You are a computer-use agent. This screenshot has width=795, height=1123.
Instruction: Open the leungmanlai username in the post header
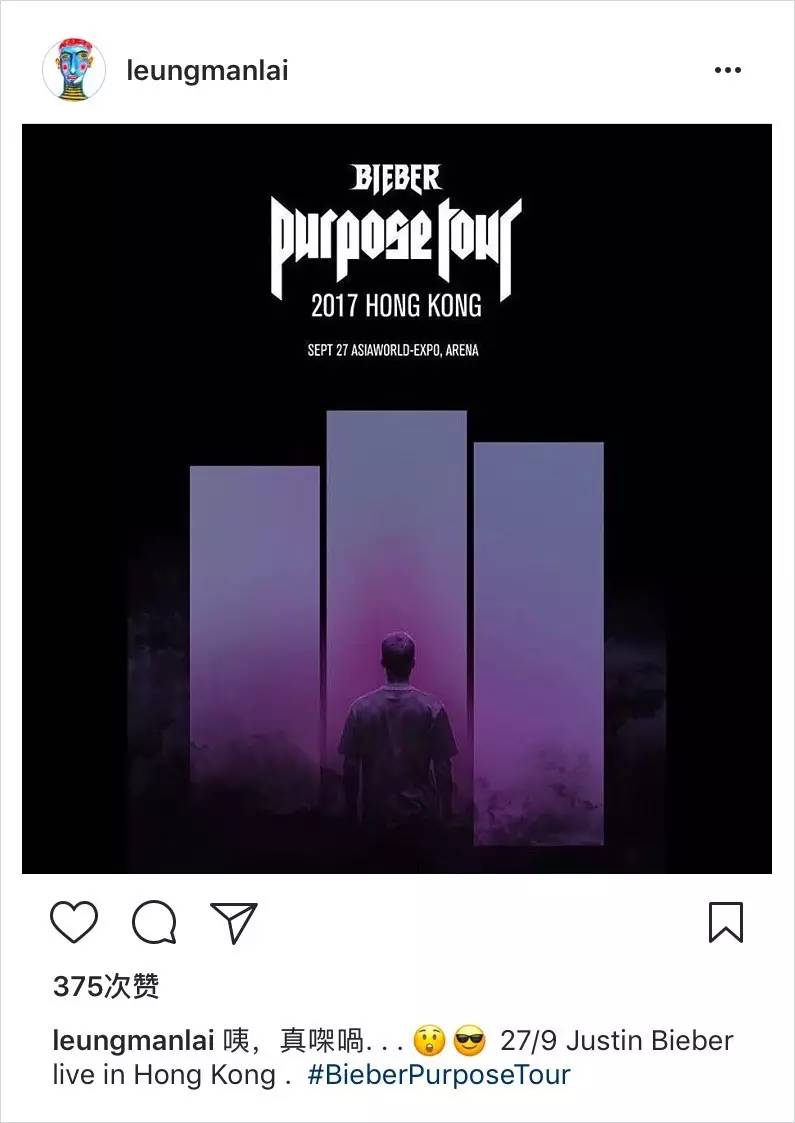[207, 71]
